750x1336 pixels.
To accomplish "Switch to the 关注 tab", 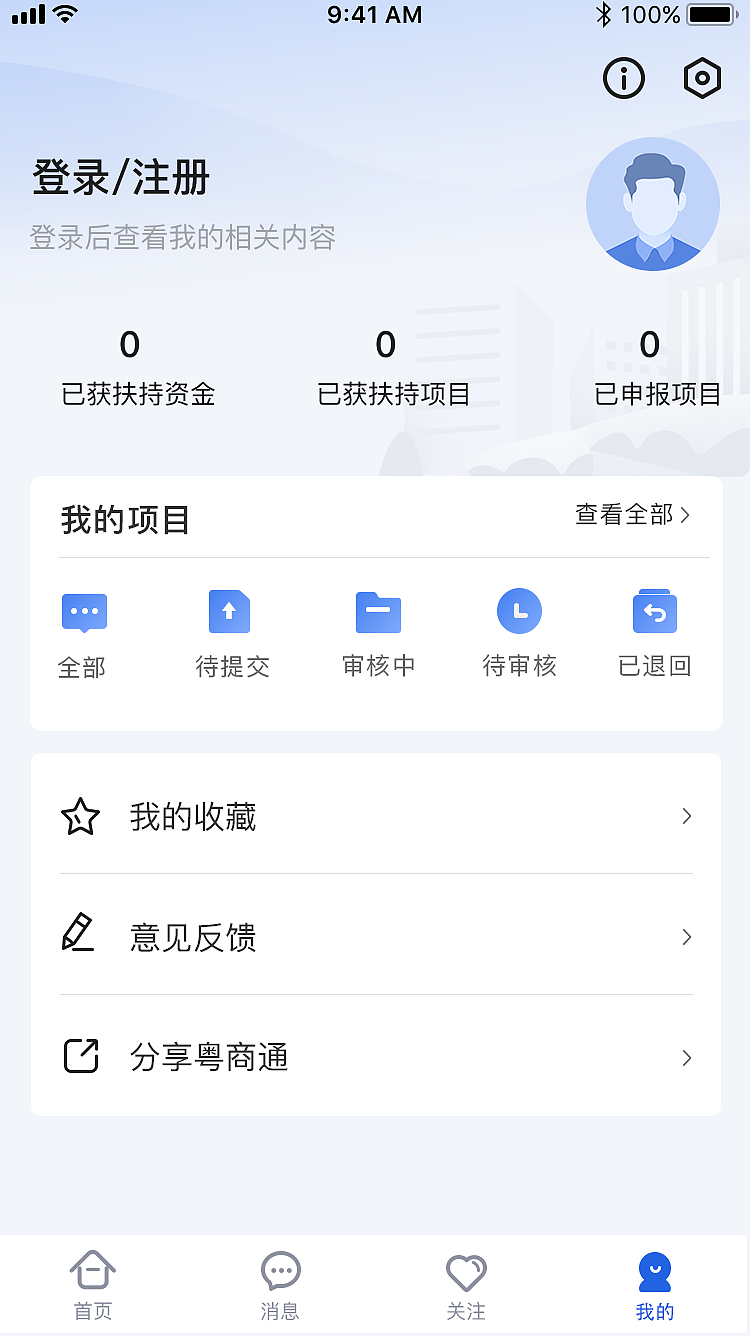I will pos(466,1285).
